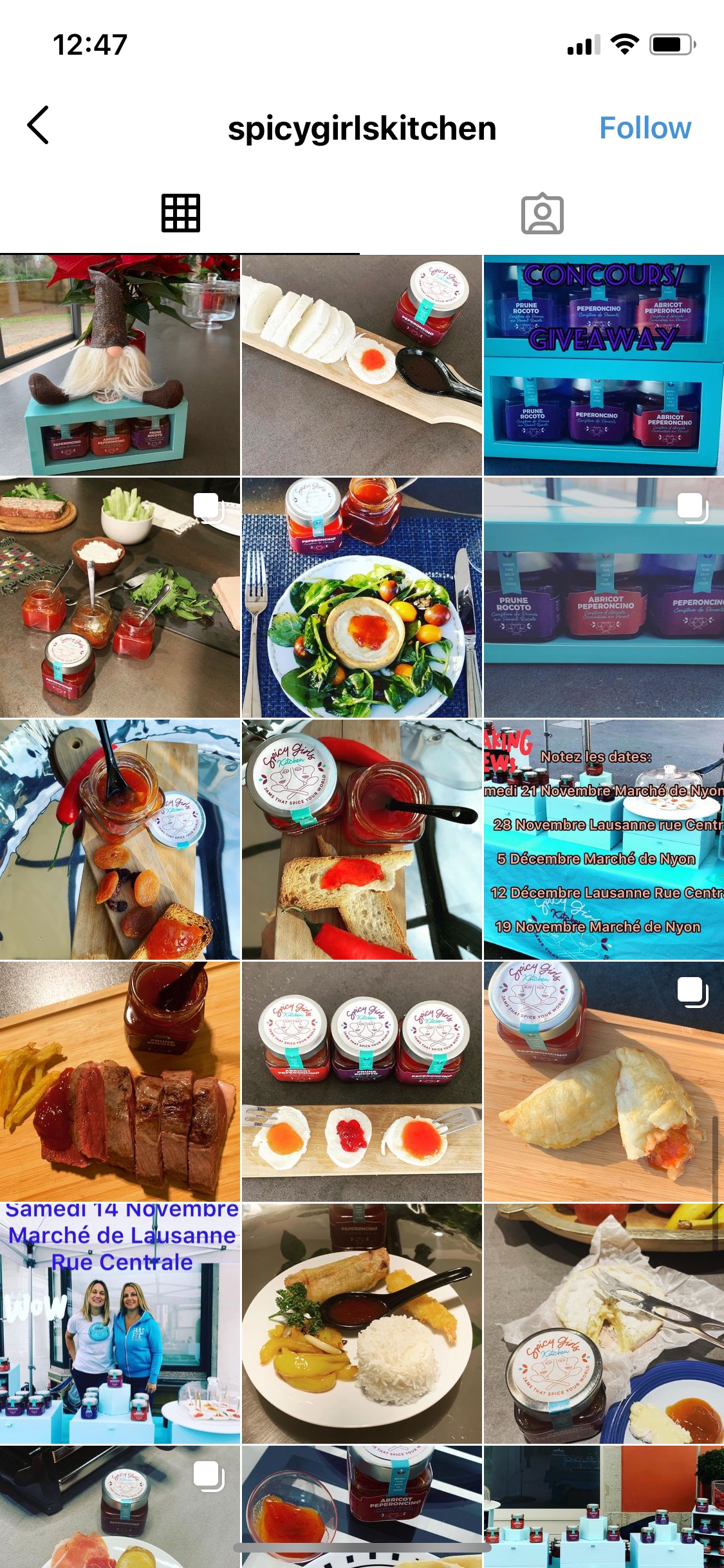This screenshot has width=724, height=1568.
Task: Go back from spicygirlskitchen profile
Action: pyautogui.click(x=38, y=126)
